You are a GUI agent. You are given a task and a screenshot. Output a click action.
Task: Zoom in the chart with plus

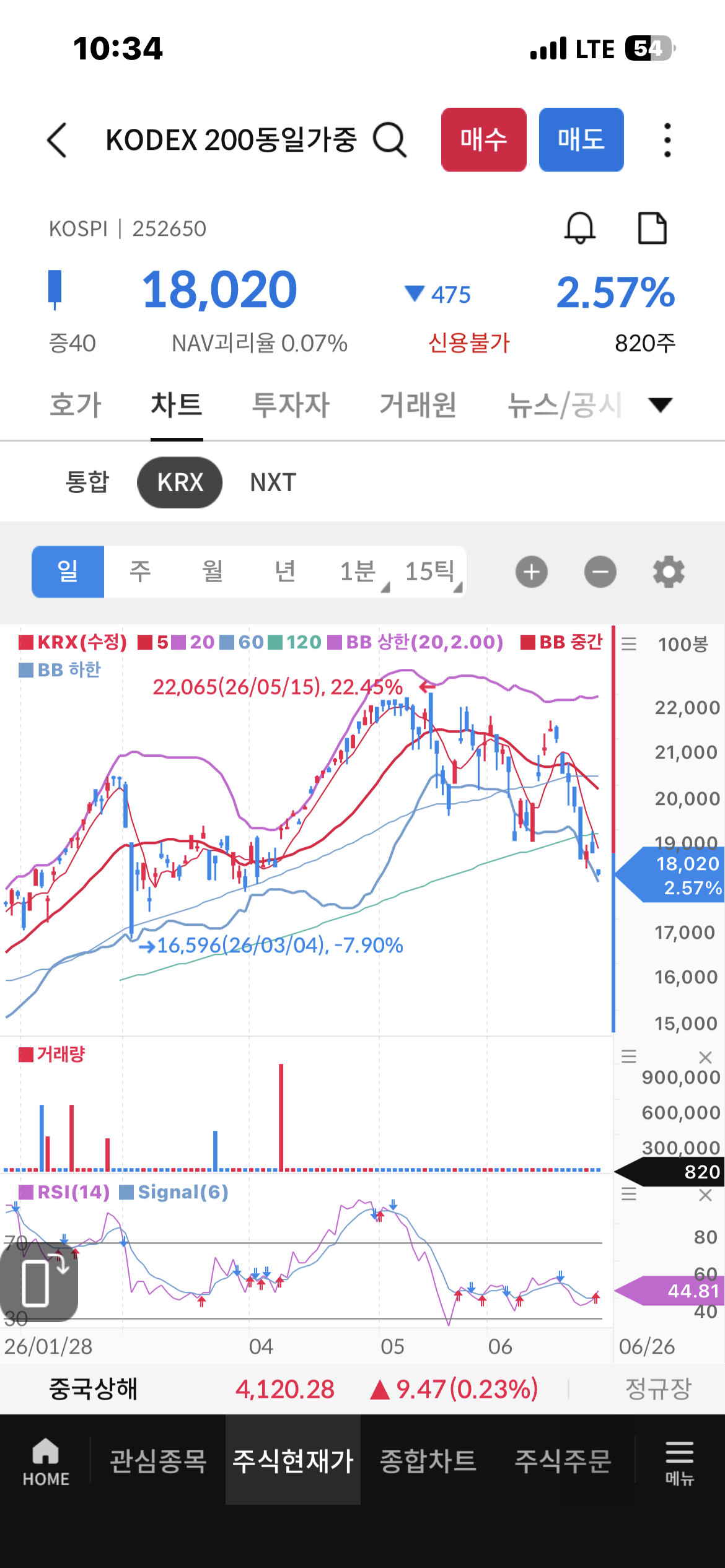532,572
